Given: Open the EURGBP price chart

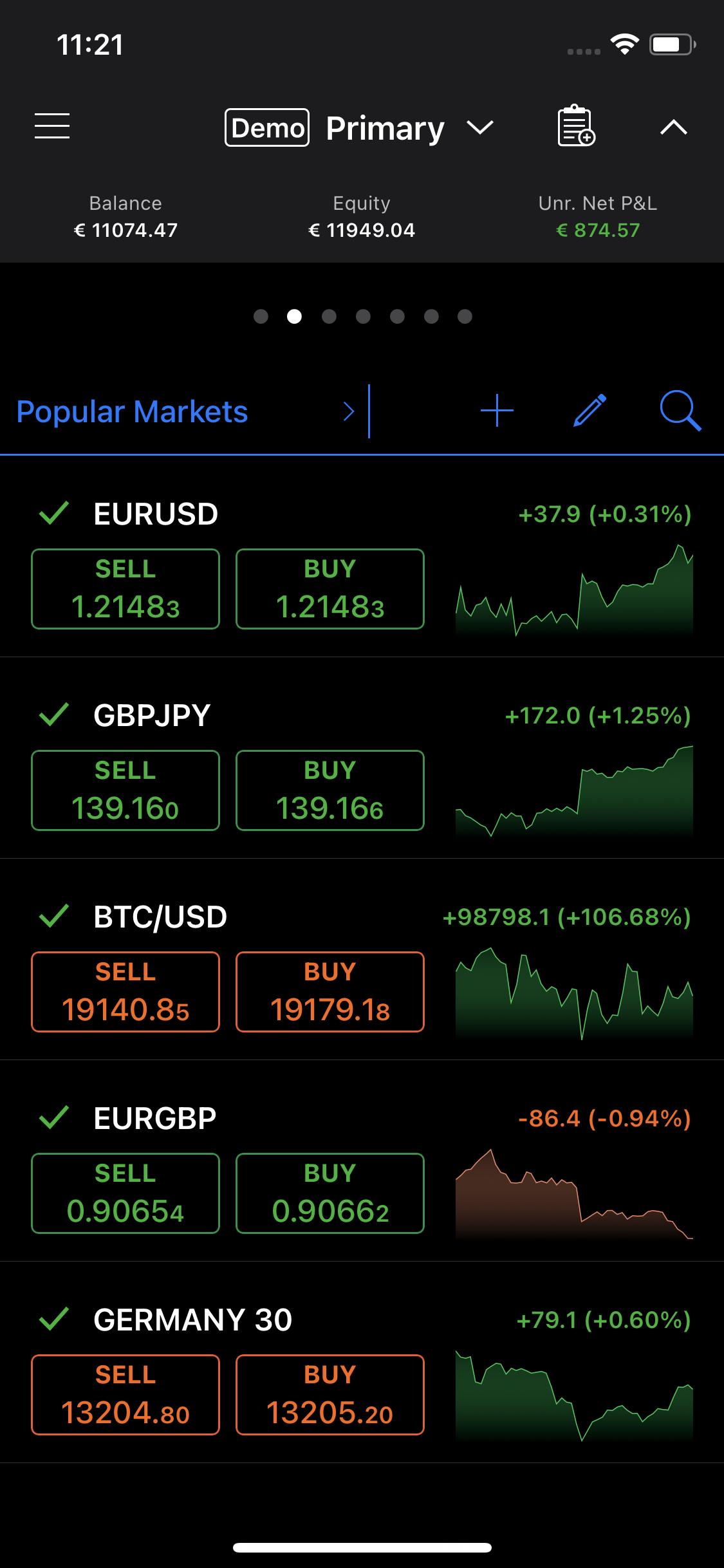Looking at the screenshot, I should coord(574,1194).
